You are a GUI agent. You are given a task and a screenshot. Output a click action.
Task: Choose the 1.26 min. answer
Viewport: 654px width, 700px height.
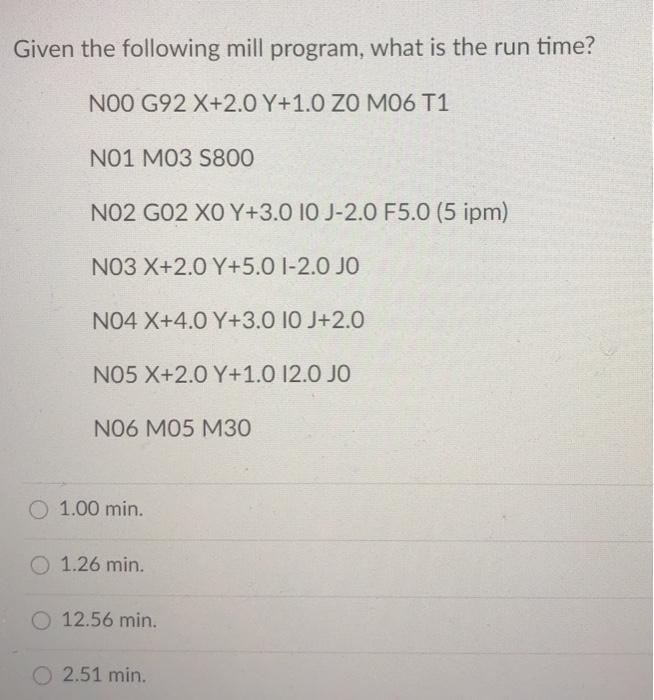[39, 564]
